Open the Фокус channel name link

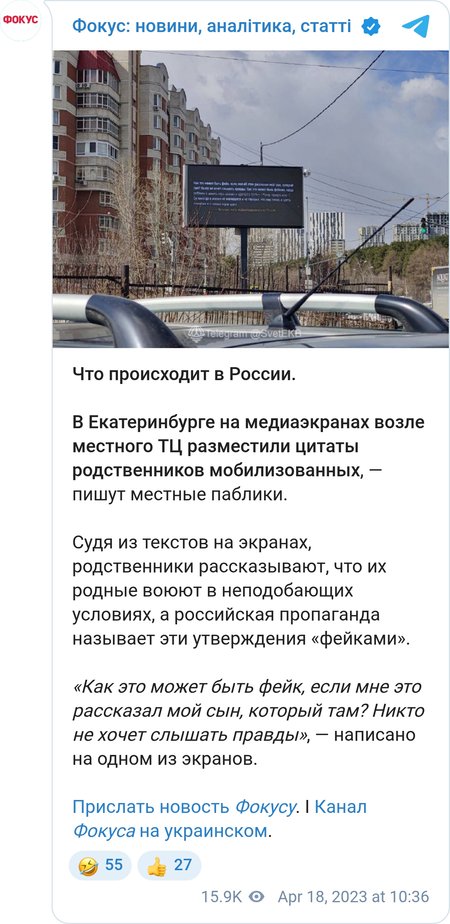[x=211, y=26]
